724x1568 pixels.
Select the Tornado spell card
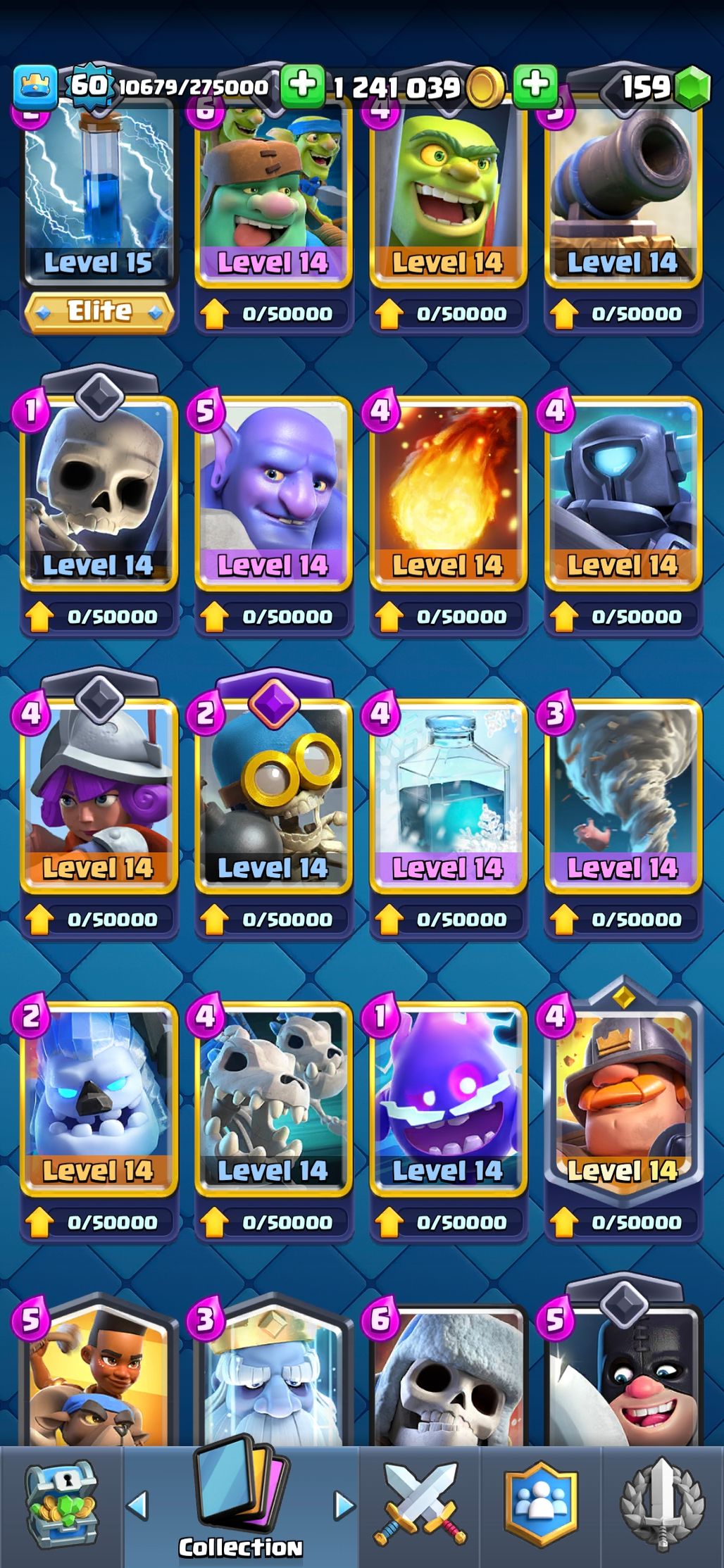623,796
